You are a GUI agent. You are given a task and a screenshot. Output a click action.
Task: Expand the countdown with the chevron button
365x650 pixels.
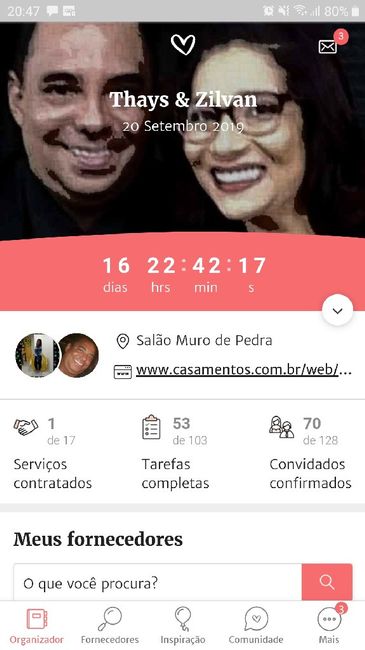(338, 310)
